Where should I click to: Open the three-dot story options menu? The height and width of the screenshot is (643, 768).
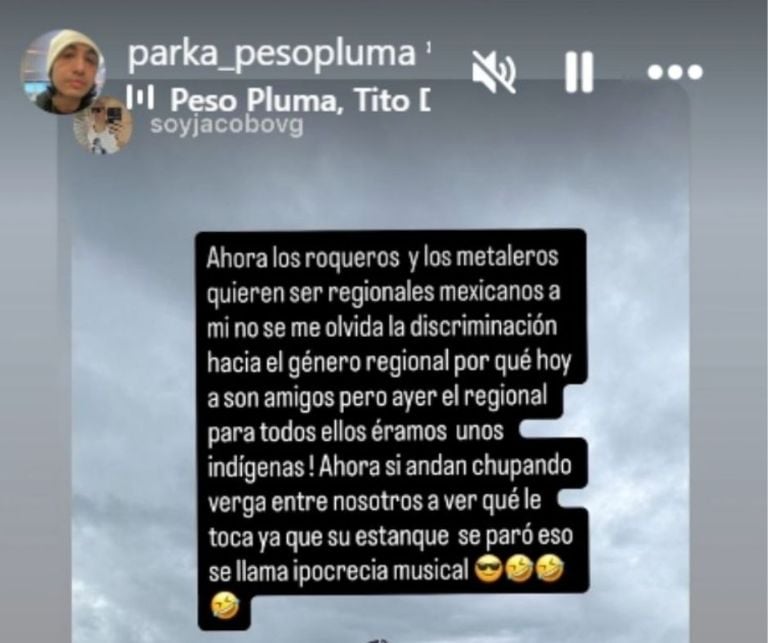point(674,72)
